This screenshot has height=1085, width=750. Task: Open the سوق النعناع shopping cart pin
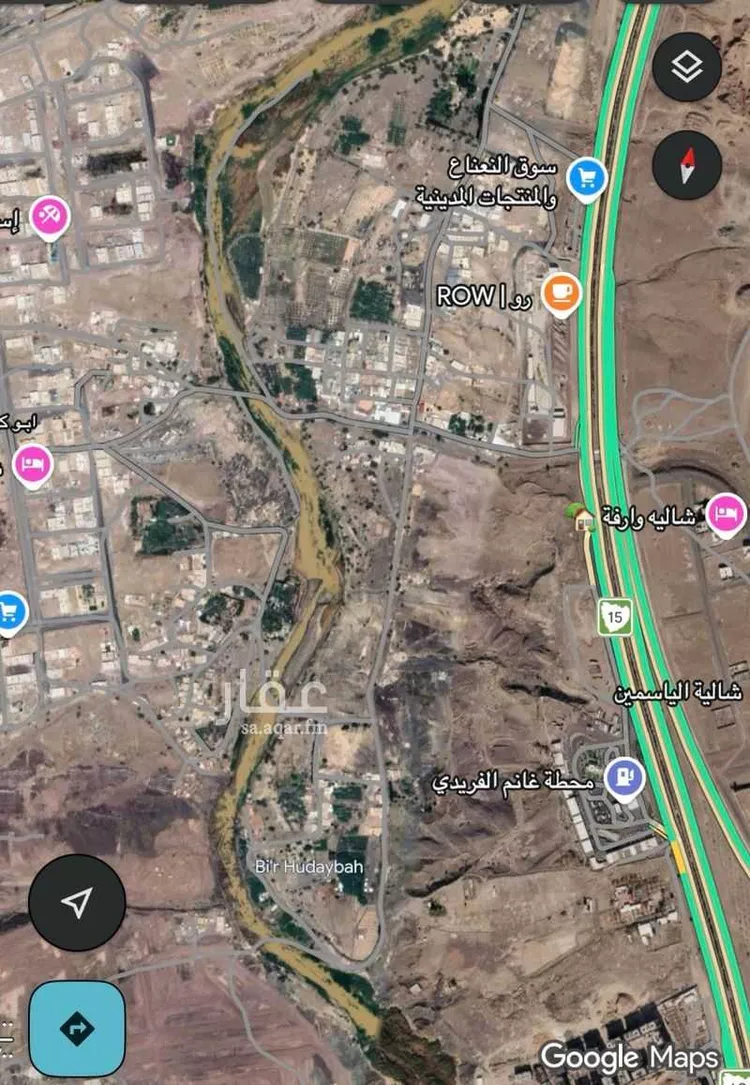585,178
